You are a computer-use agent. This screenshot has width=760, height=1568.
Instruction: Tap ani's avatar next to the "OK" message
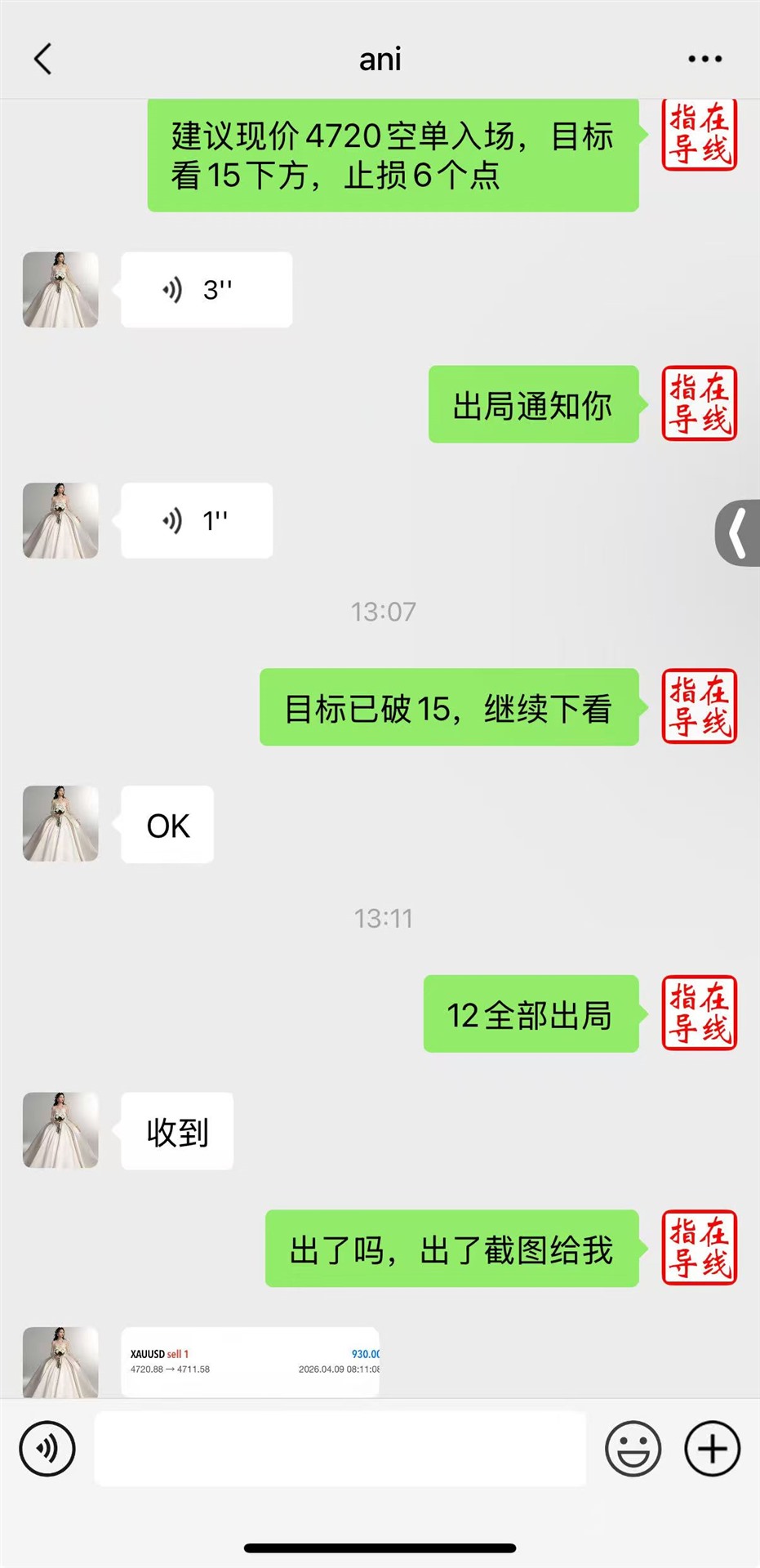click(60, 824)
